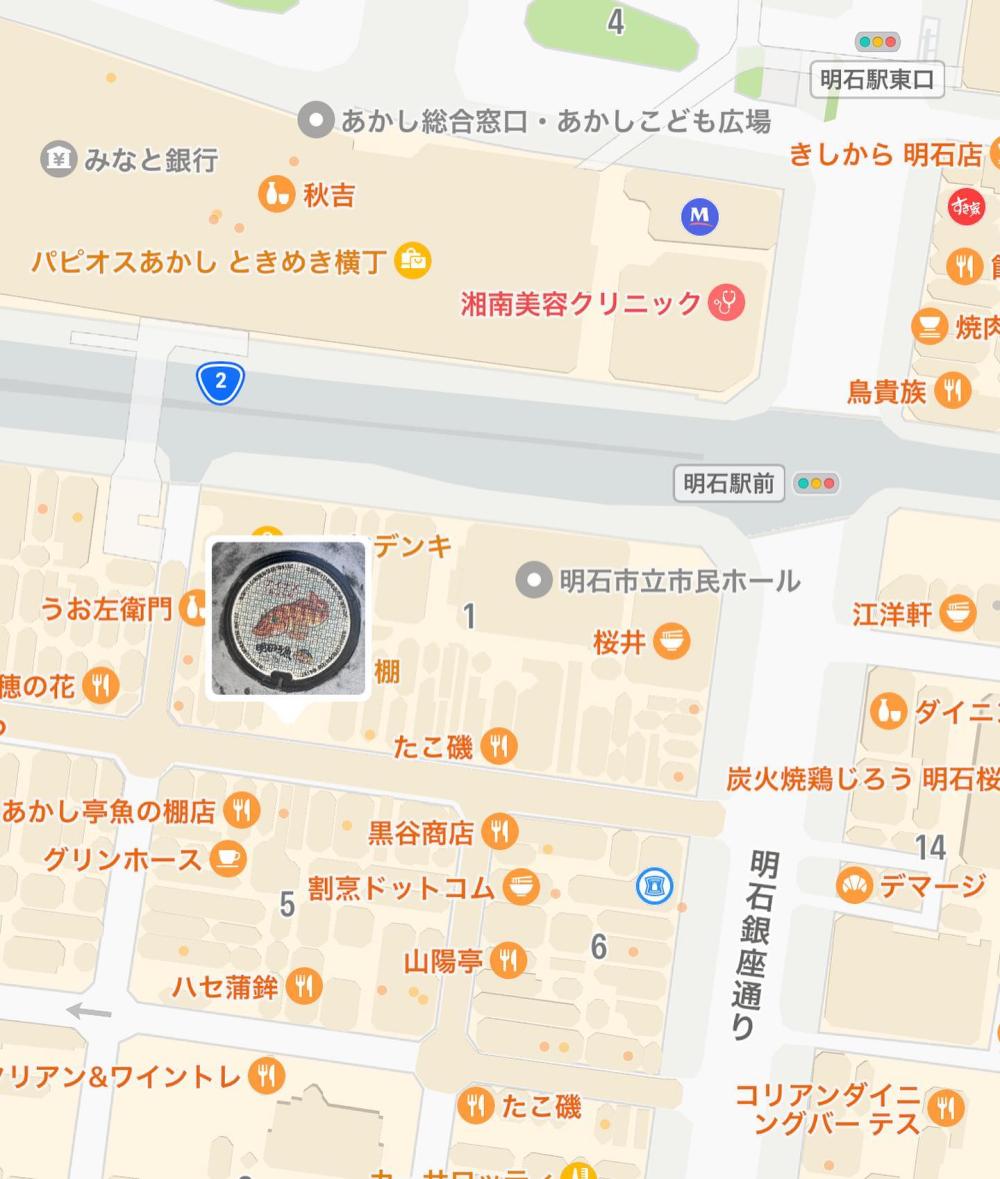Open the manhole cover photo pin
Image resolution: width=1000 pixels, height=1179 pixels.
[x=288, y=618]
